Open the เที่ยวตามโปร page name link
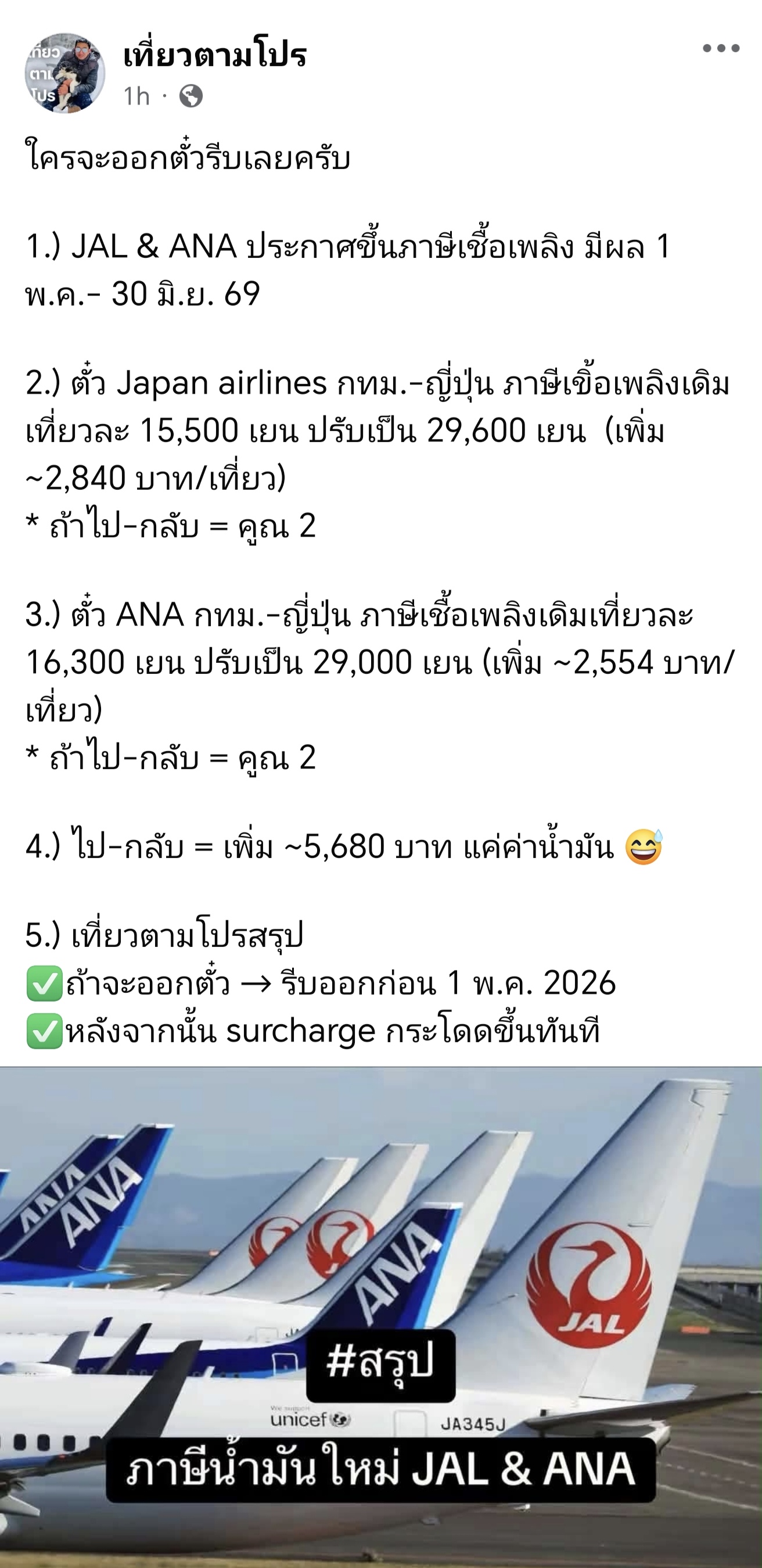 [215, 55]
